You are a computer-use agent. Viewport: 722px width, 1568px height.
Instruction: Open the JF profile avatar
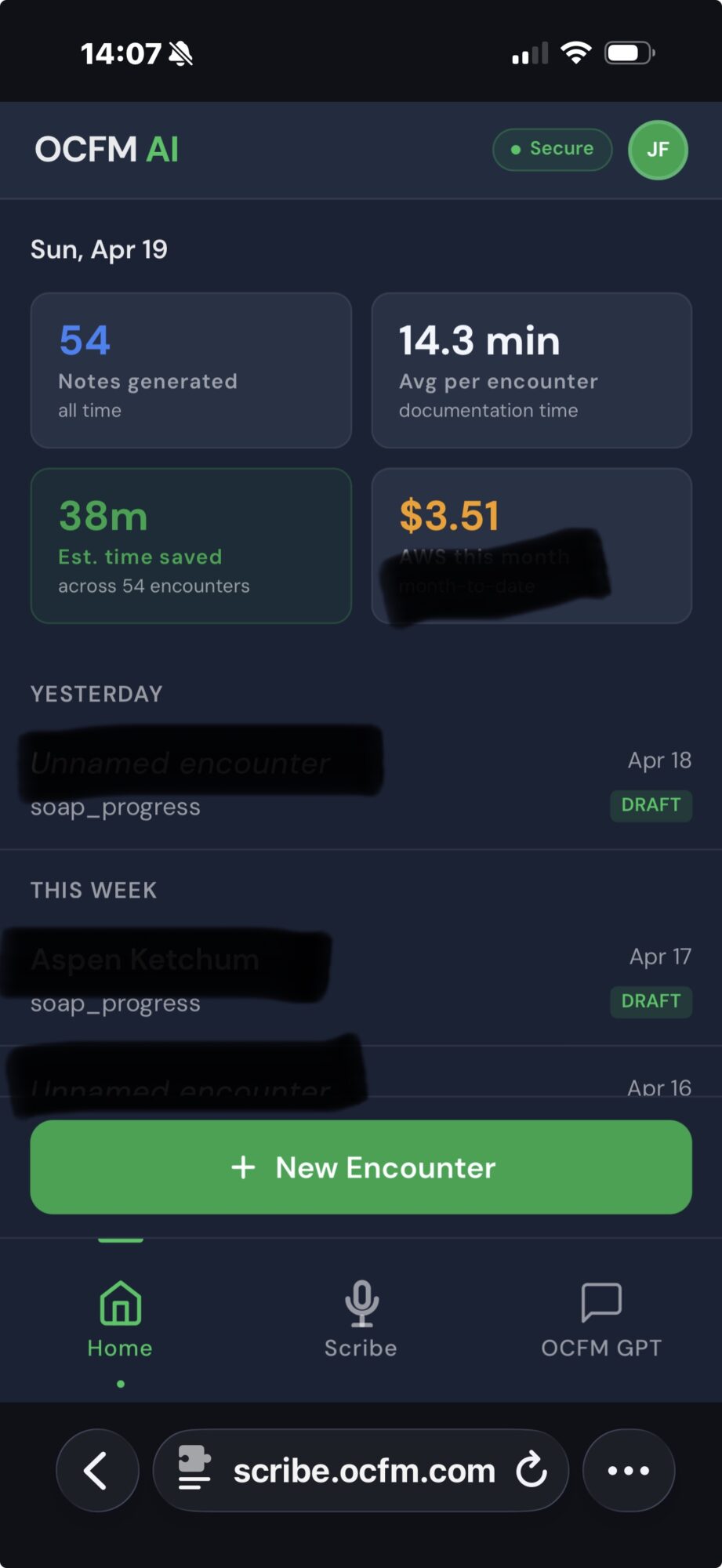[658, 150]
